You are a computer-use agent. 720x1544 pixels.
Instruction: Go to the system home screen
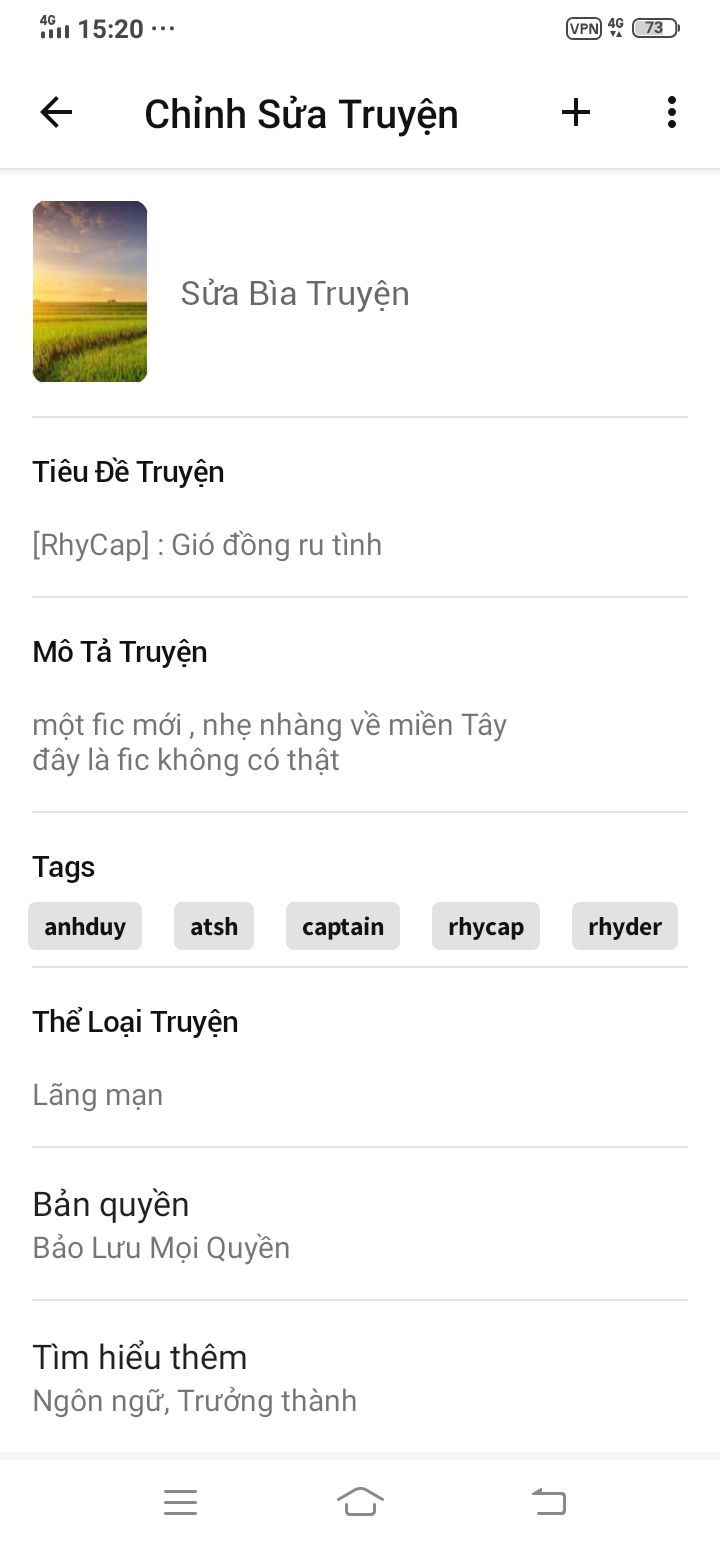[360, 1501]
